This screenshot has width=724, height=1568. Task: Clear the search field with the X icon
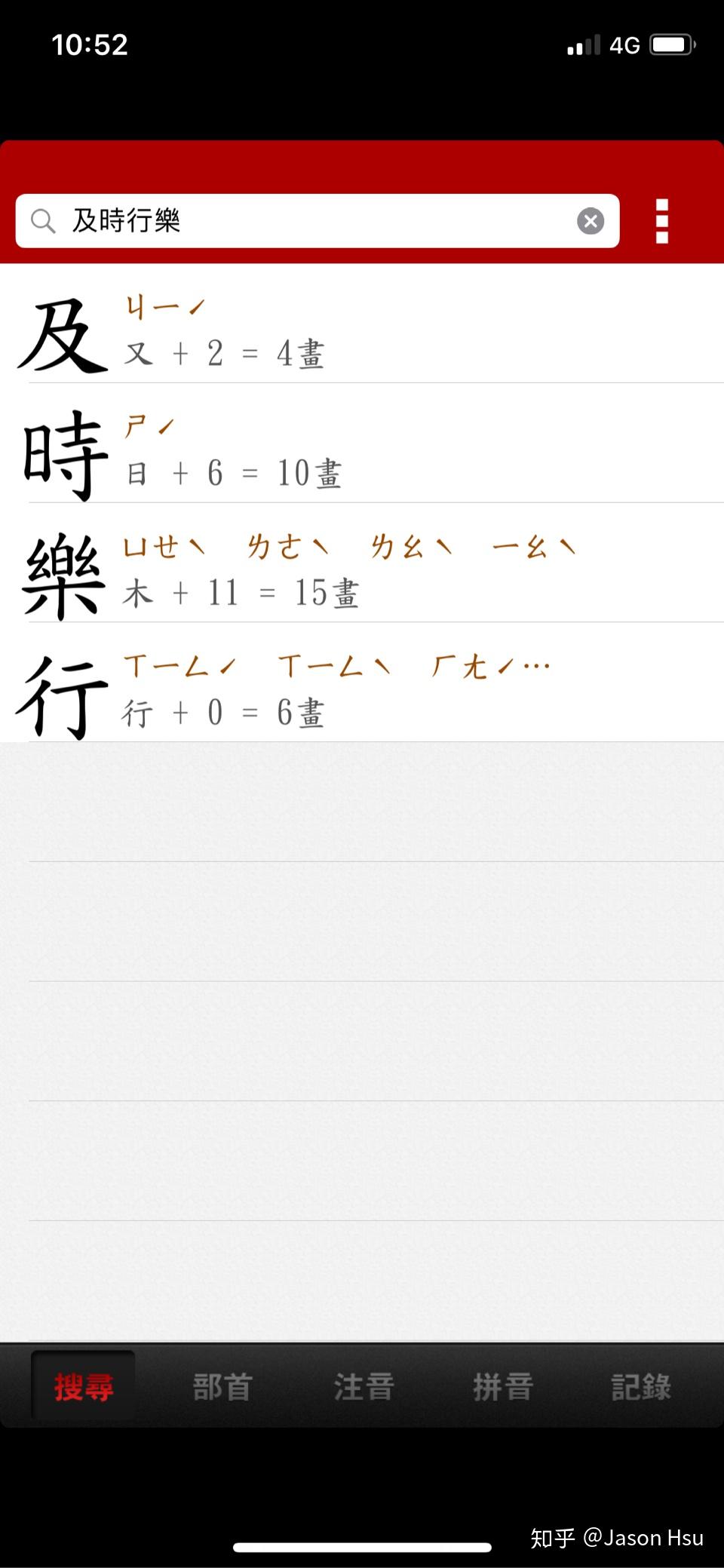[x=591, y=220]
